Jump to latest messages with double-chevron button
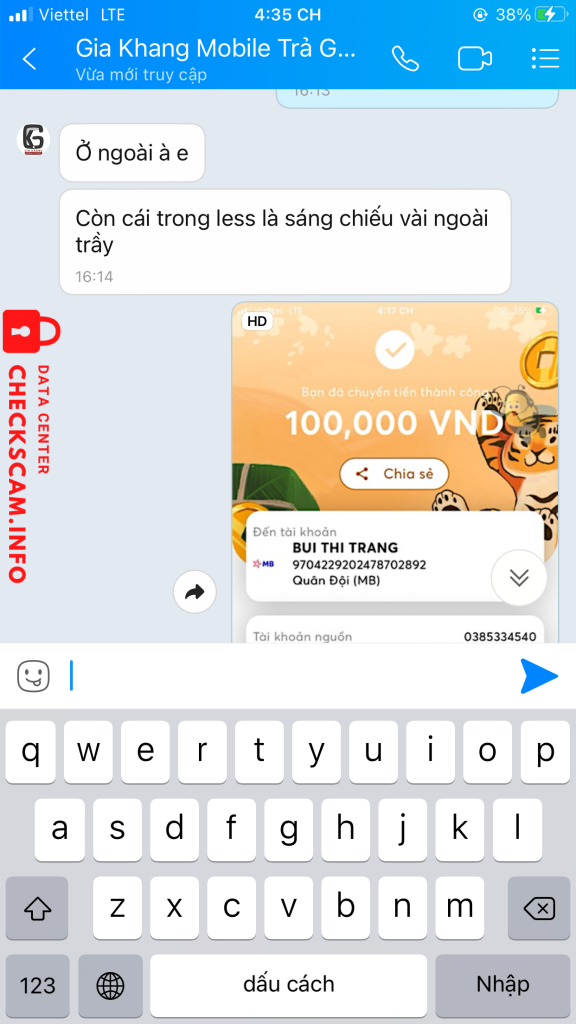Screen dimensions: 576x1024 [x=519, y=577]
